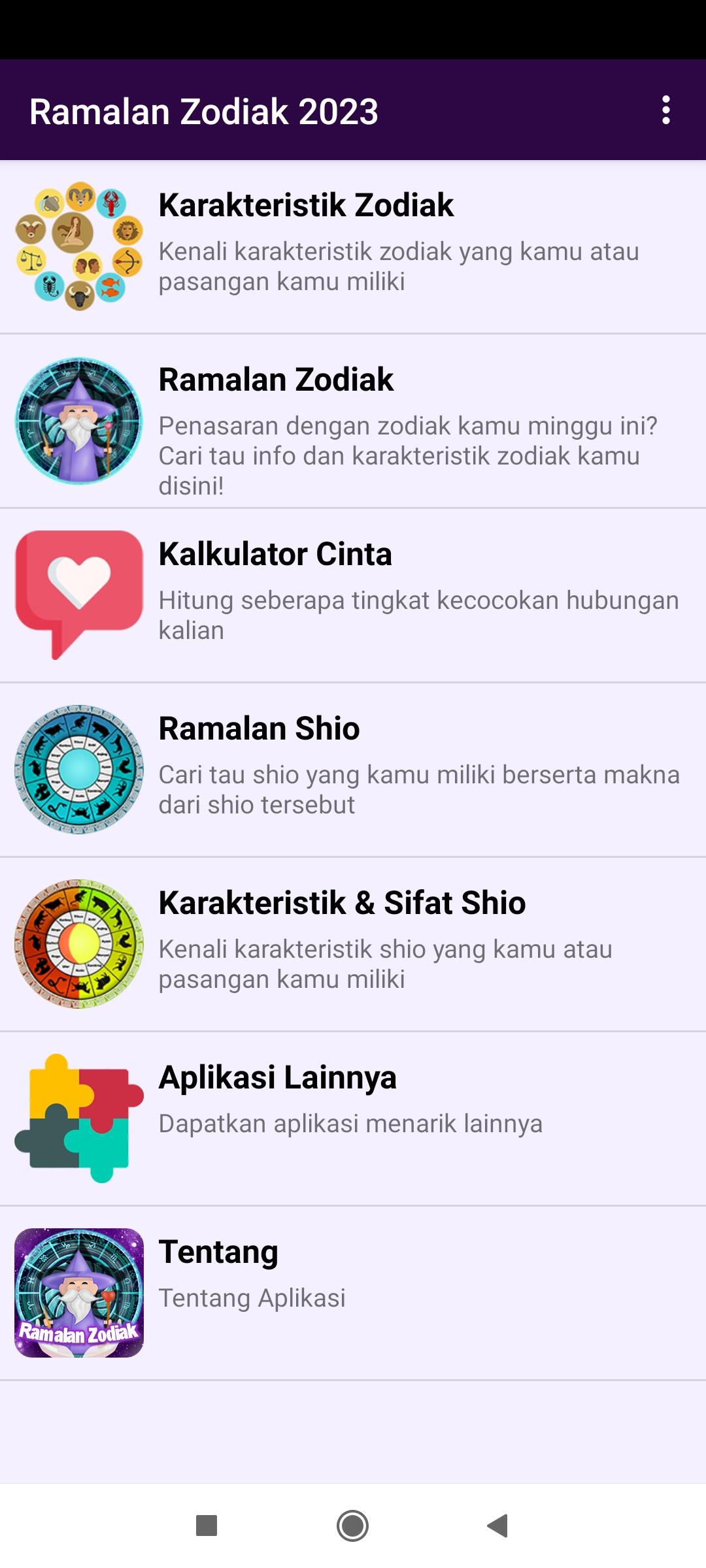This screenshot has height=1568, width=706.
Task: Select the wizard icon for Ramalan Zodiak
Action: pyautogui.click(x=78, y=421)
